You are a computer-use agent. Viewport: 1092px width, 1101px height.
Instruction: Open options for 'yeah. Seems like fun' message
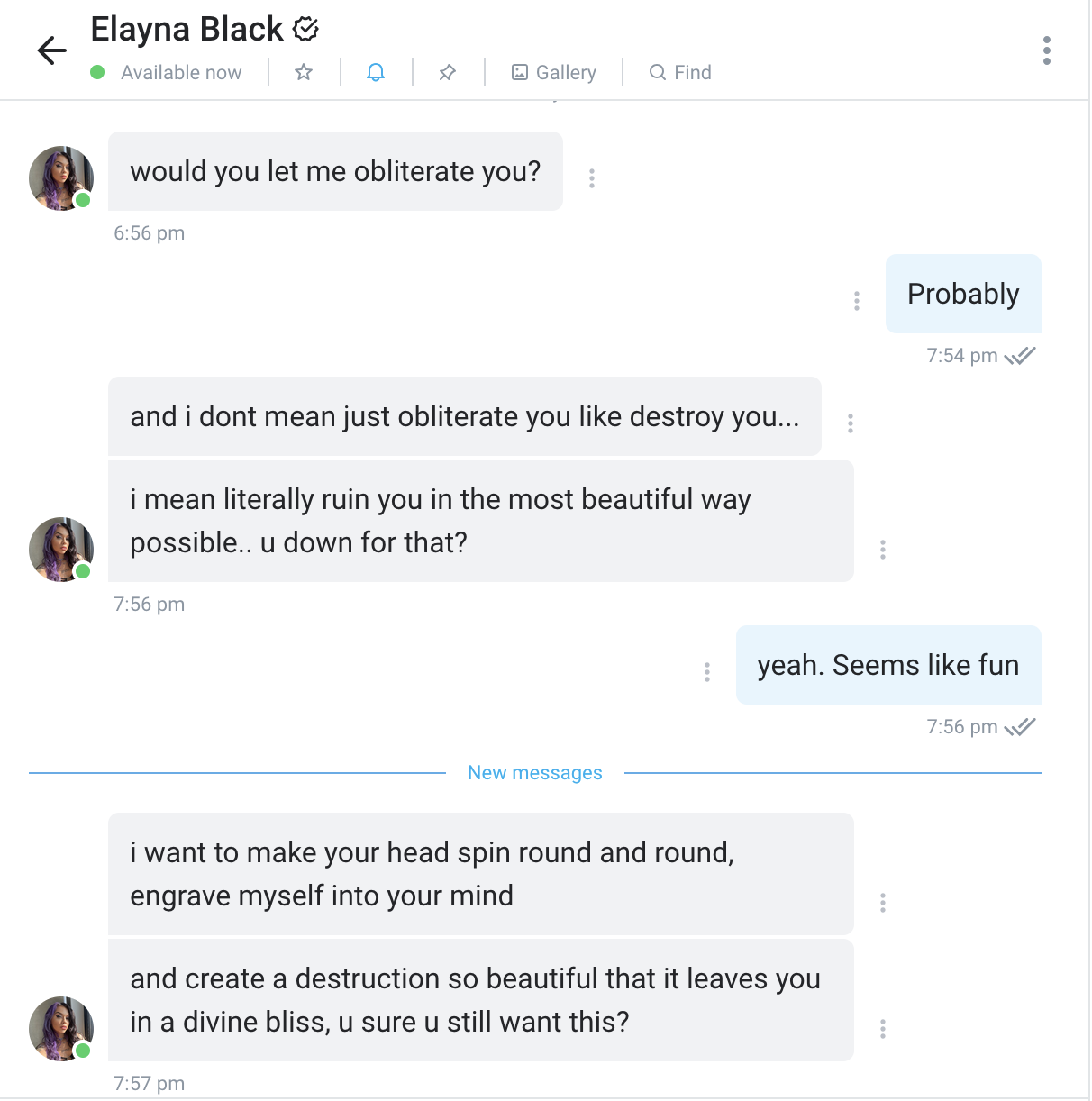(x=706, y=672)
